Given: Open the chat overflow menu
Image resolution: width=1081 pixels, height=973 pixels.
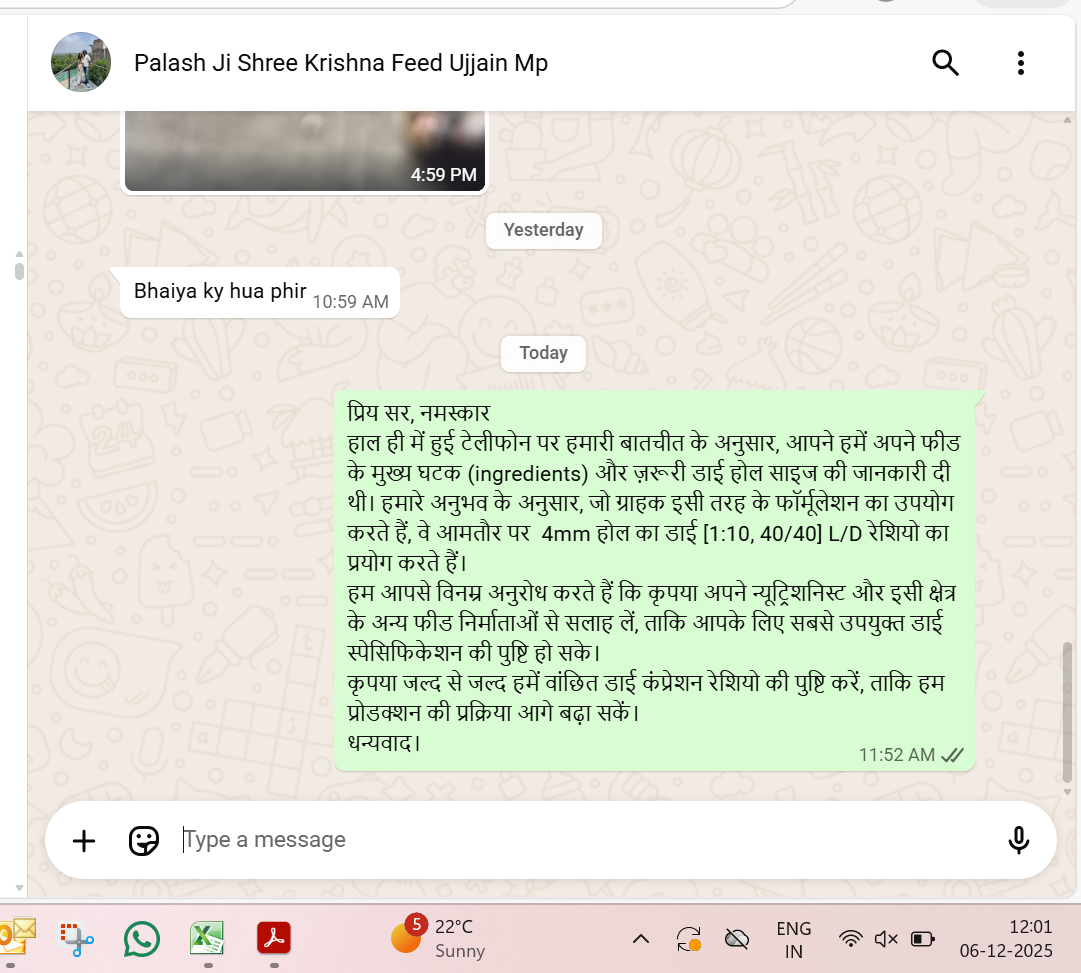Looking at the screenshot, I should coord(1020,63).
